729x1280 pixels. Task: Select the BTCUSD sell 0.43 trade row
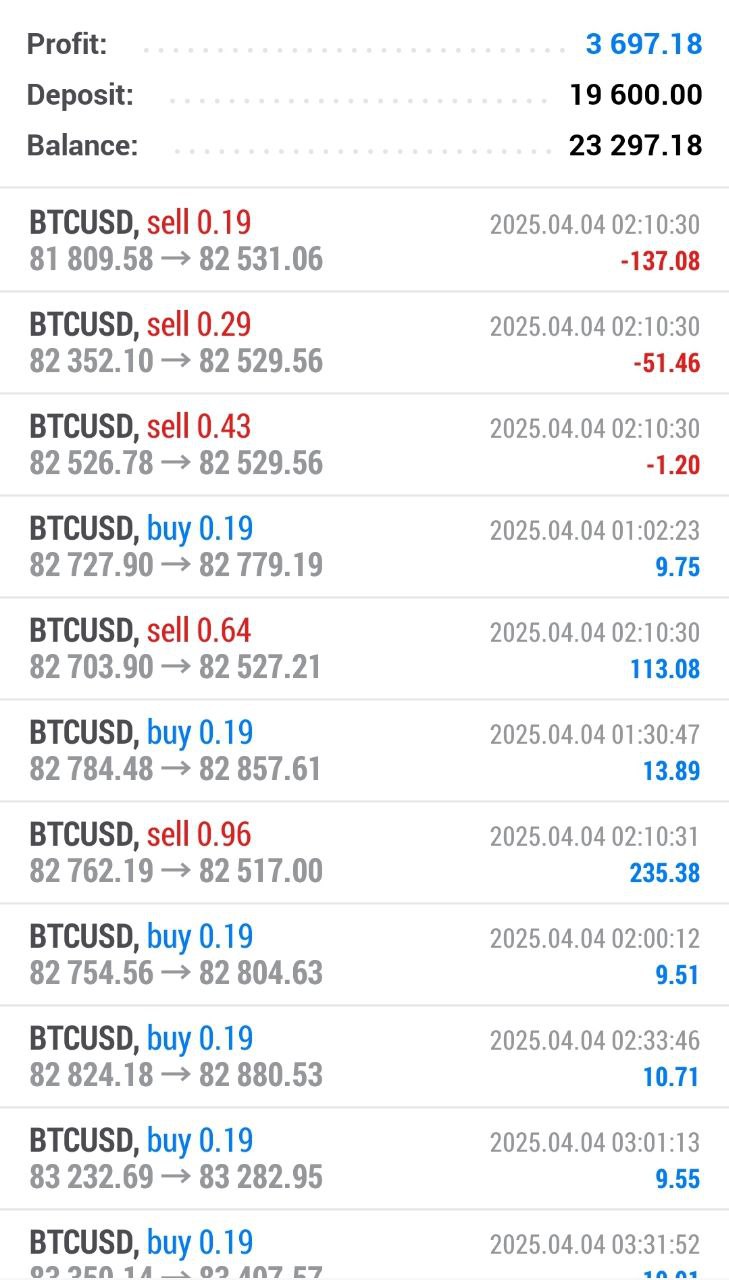click(x=364, y=445)
